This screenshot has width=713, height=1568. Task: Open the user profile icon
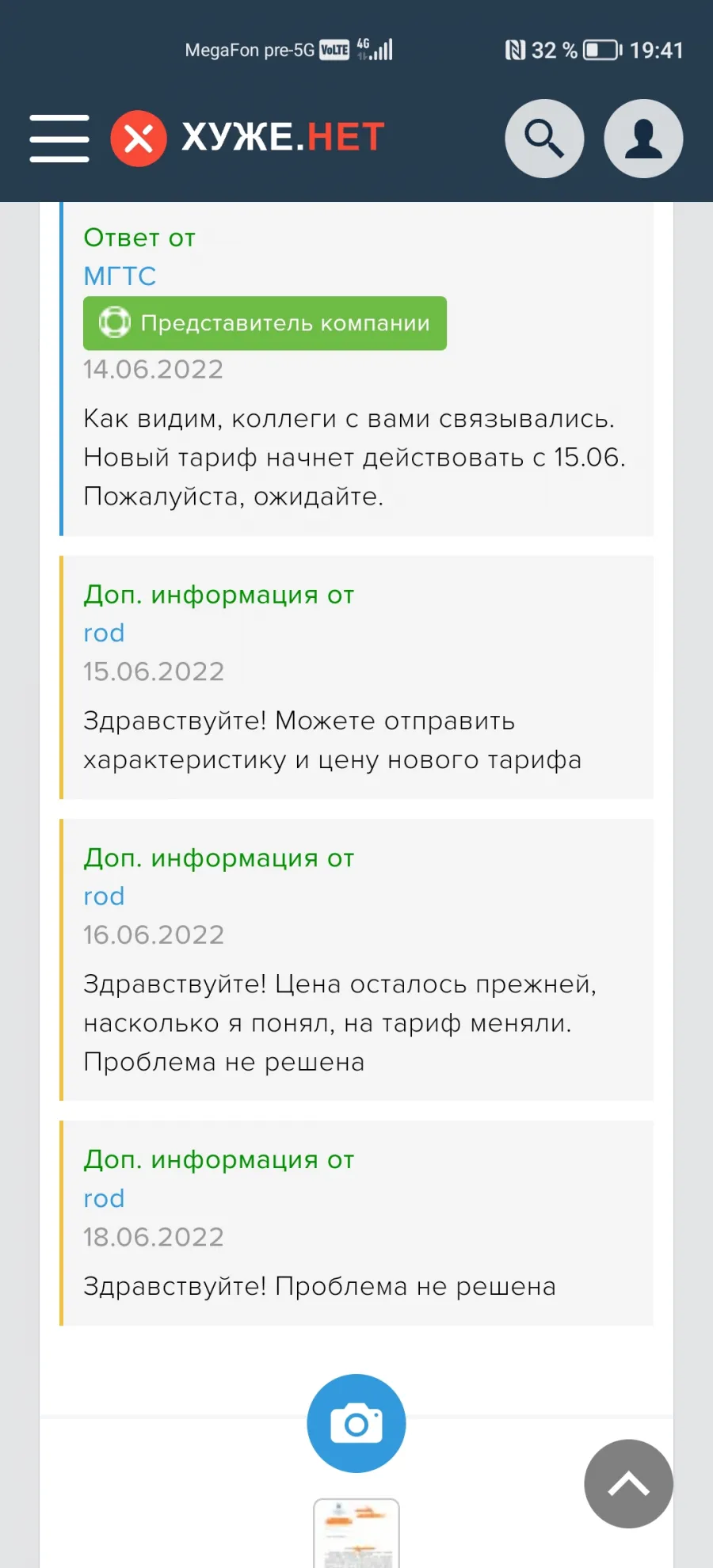643,139
